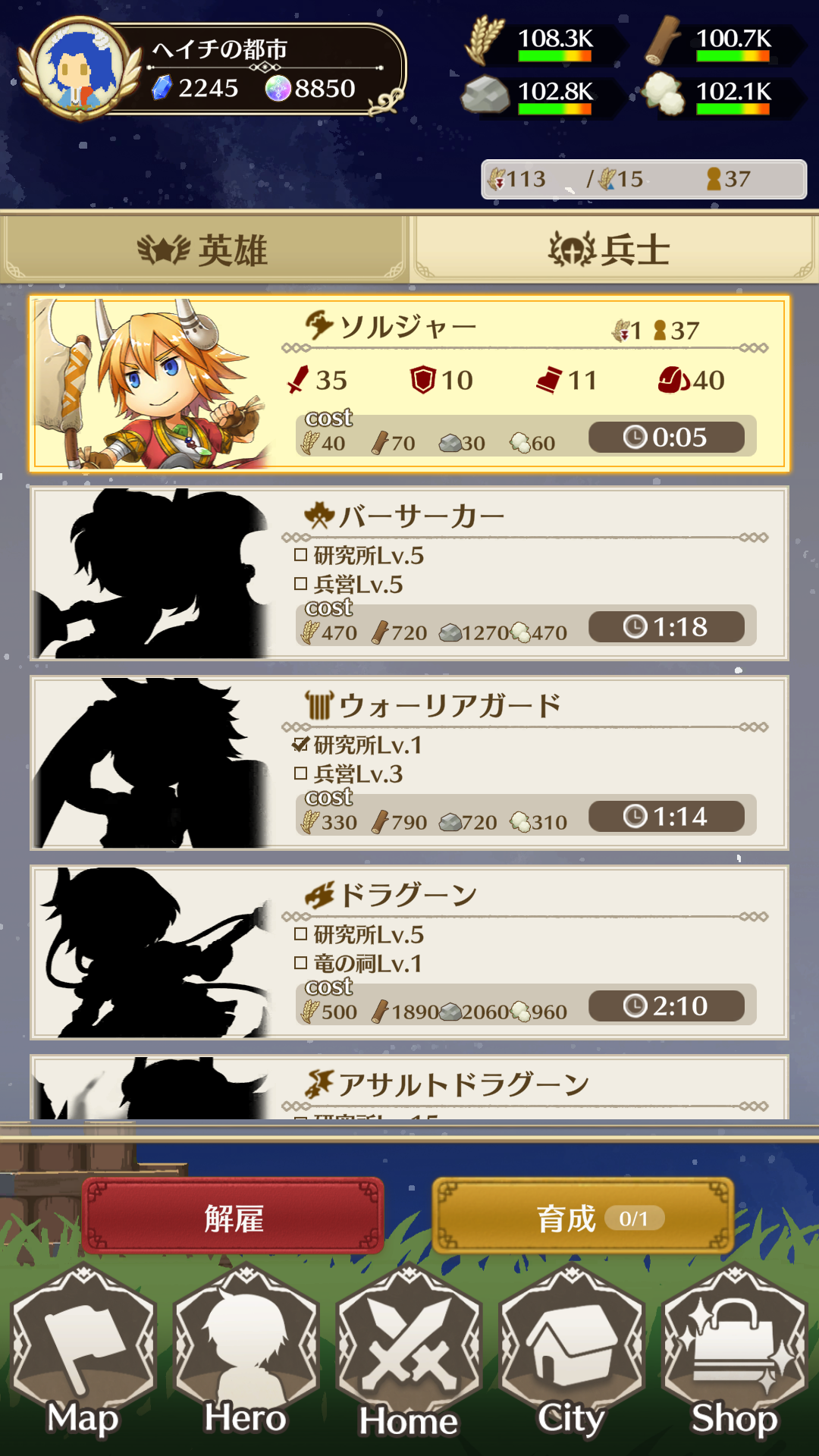Screen dimensions: 819x1456
Task: Switch to the 兵士 tab
Action: (613, 249)
